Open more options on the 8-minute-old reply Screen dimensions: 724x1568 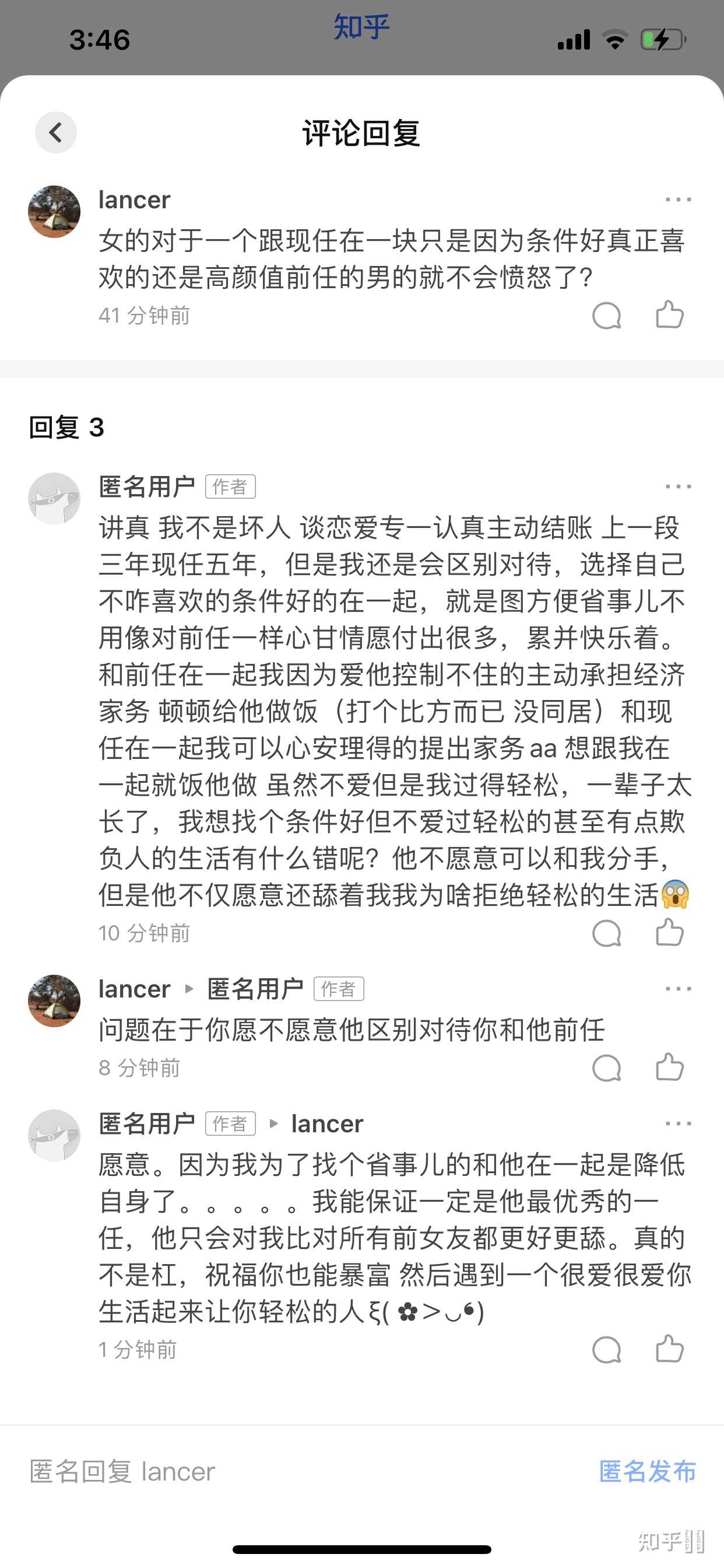[678, 989]
